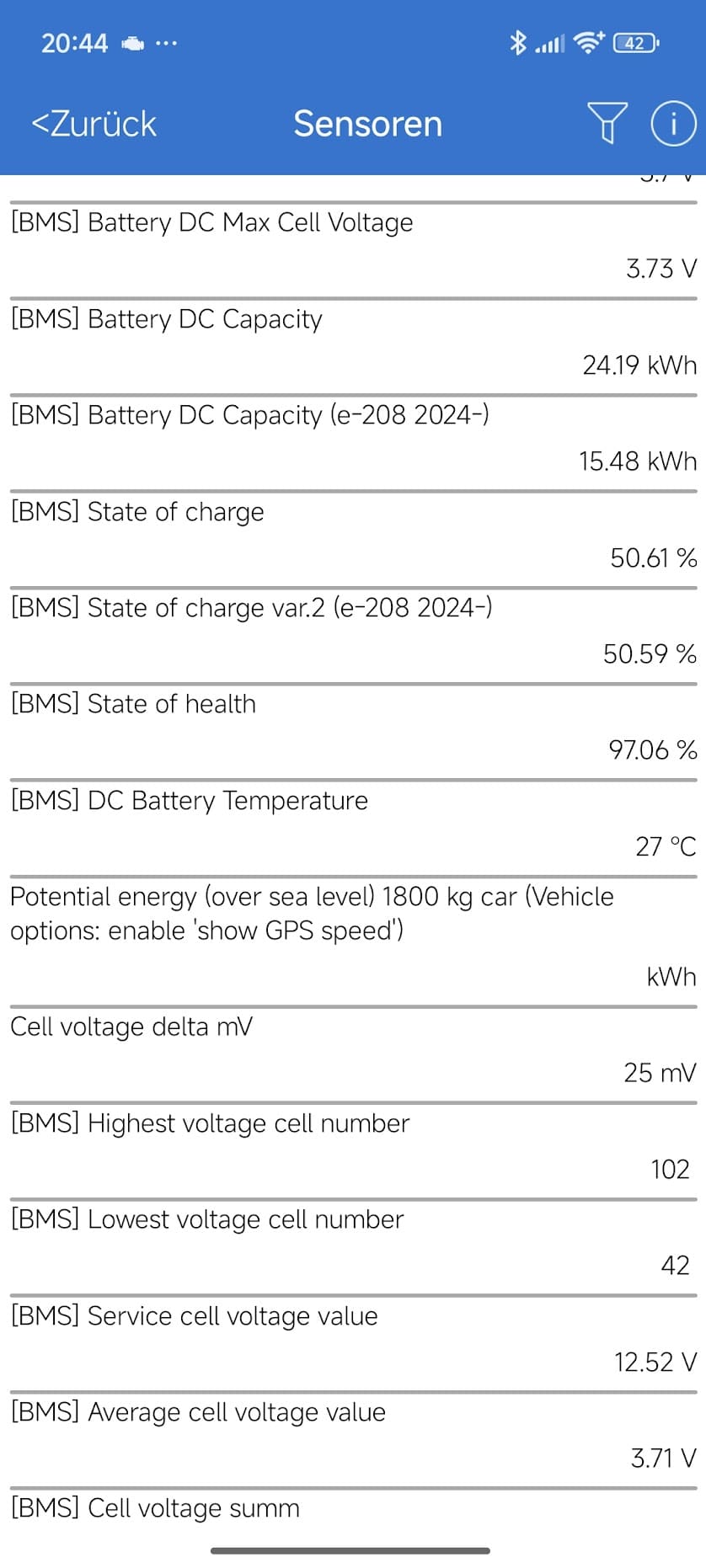Open the info icon in the header
Screen dimensions: 706x1568
point(673,124)
